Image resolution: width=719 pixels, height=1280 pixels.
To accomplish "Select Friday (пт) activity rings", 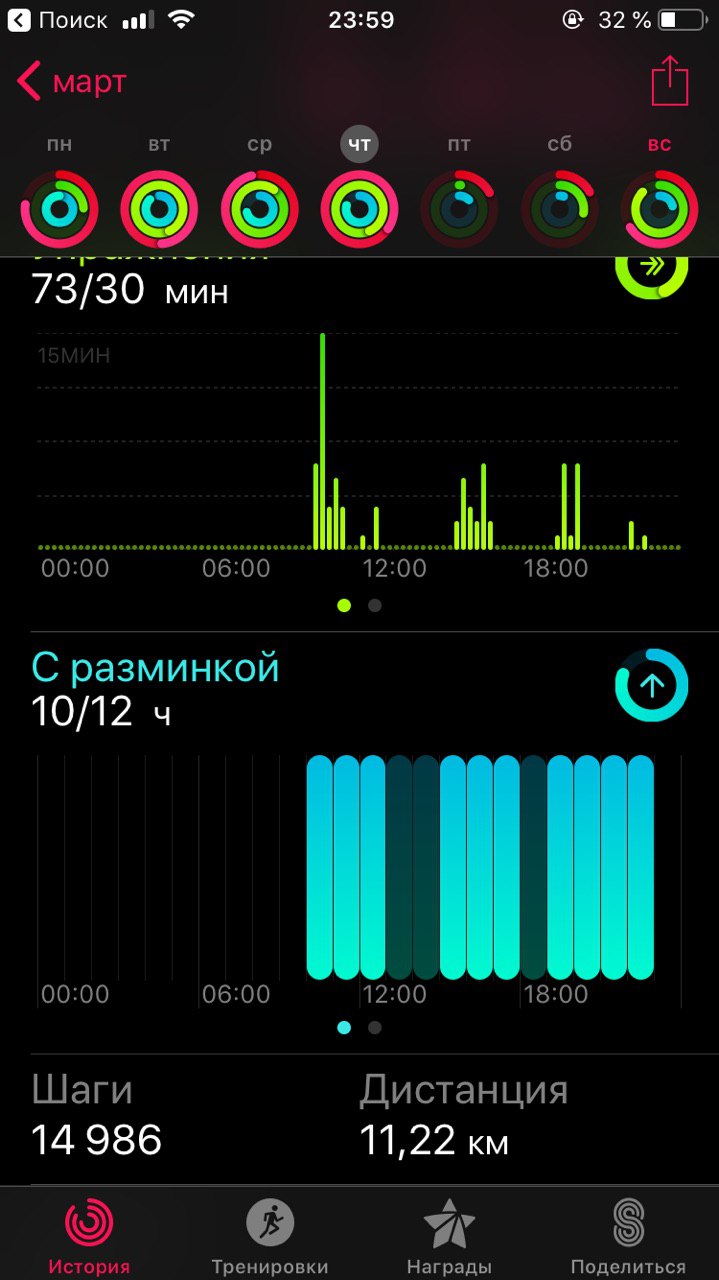I will 459,209.
